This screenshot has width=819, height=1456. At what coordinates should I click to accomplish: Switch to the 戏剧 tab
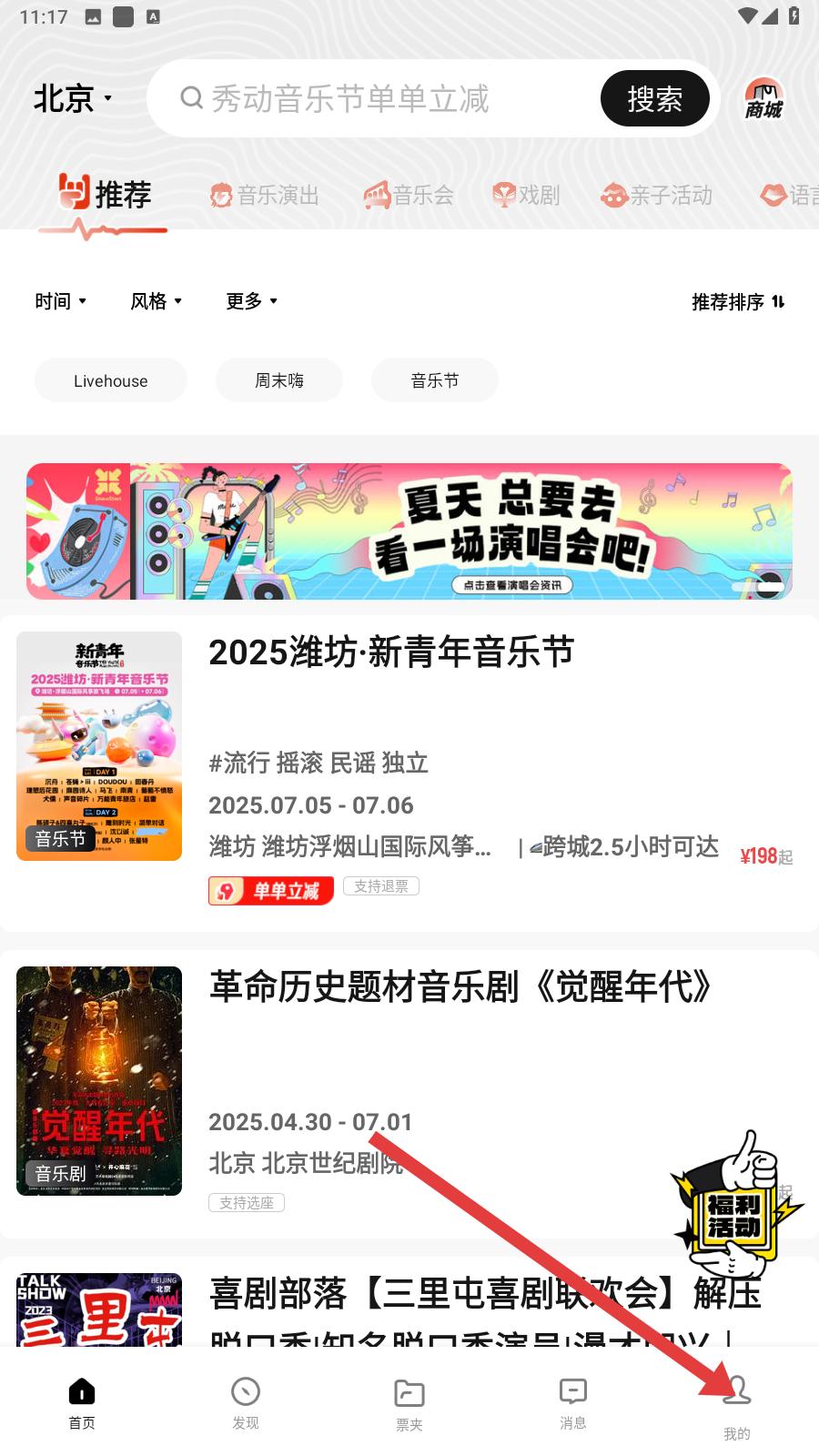(526, 195)
